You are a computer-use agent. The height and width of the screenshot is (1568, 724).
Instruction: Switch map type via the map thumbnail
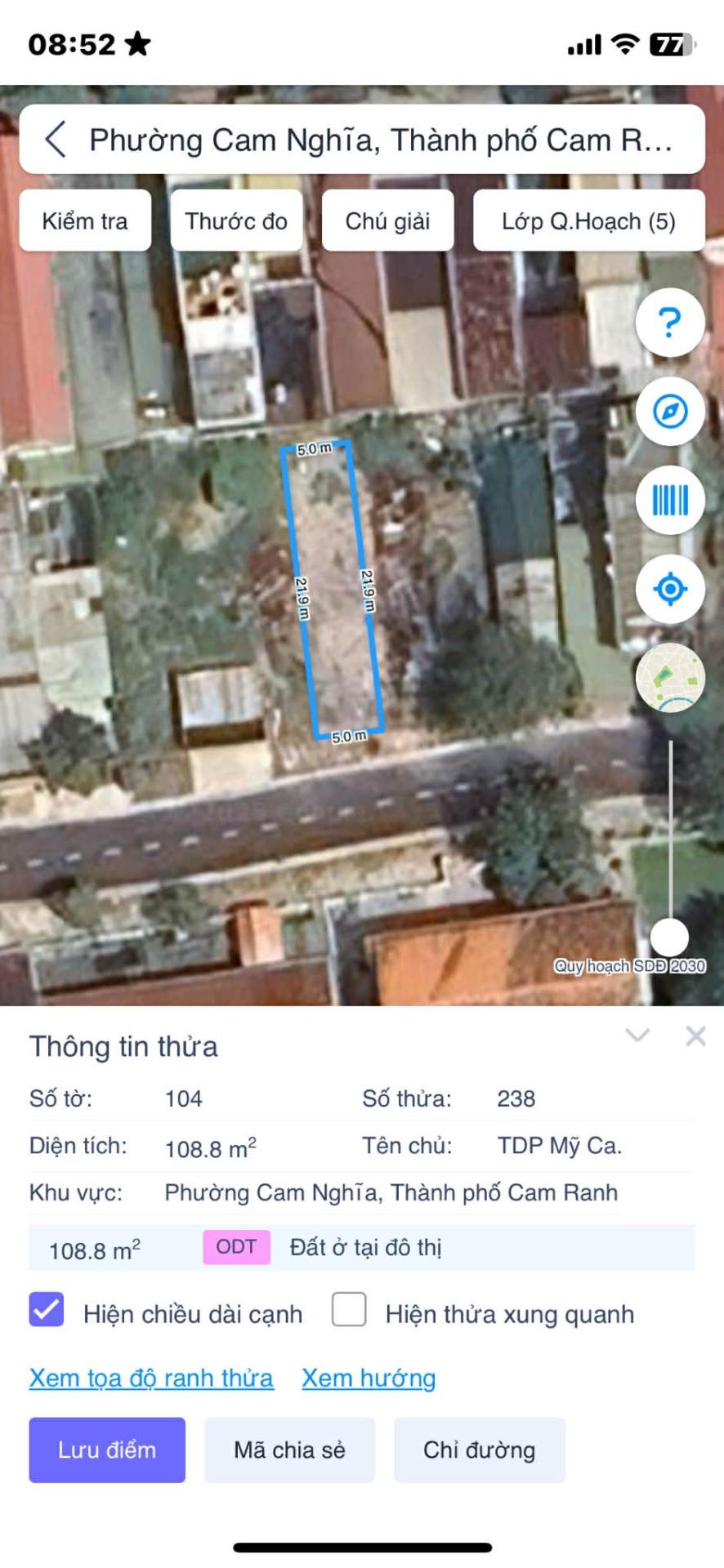coord(670,677)
